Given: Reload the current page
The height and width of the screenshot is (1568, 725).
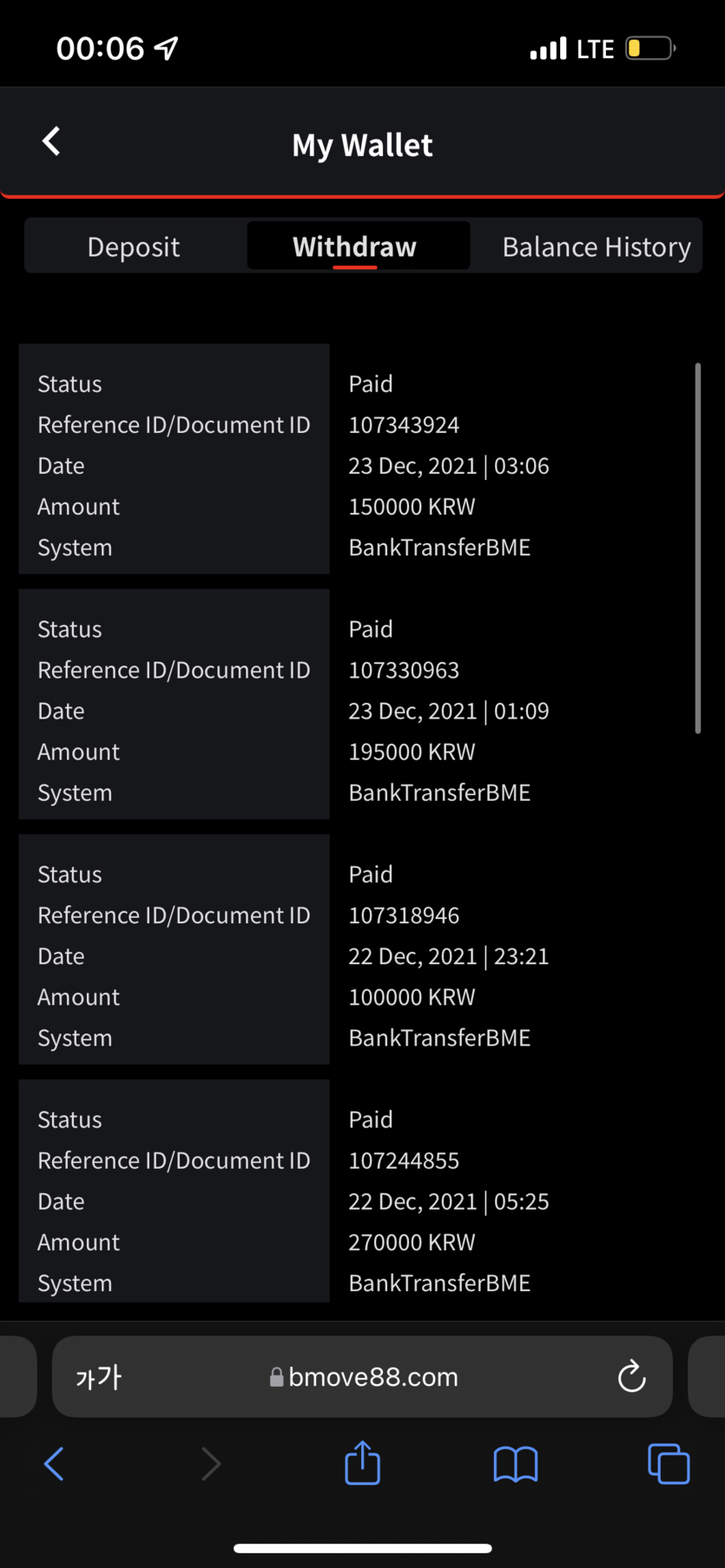Looking at the screenshot, I should coord(631,1377).
